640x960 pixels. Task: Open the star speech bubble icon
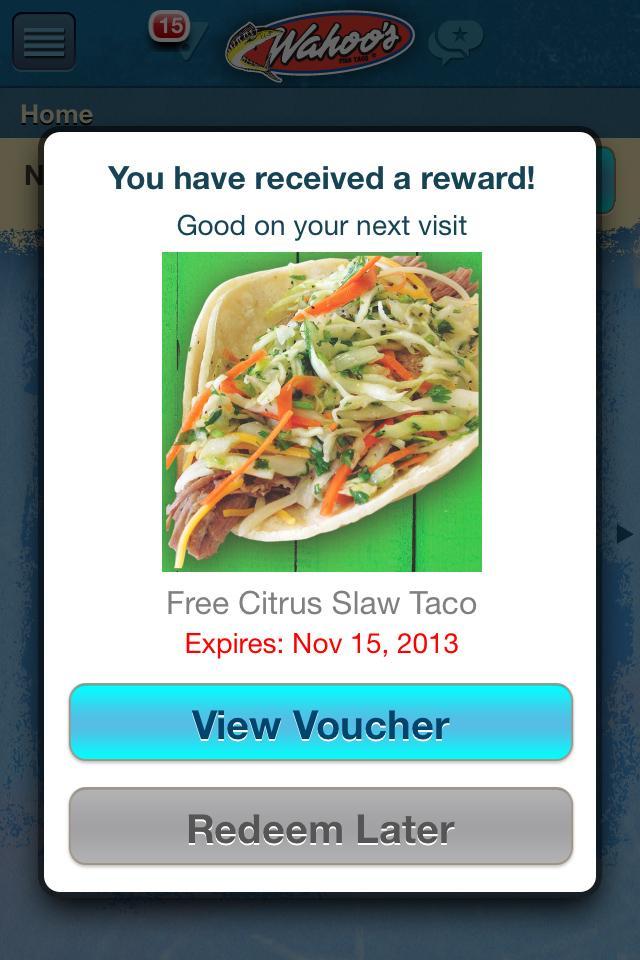(x=455, y=42)
